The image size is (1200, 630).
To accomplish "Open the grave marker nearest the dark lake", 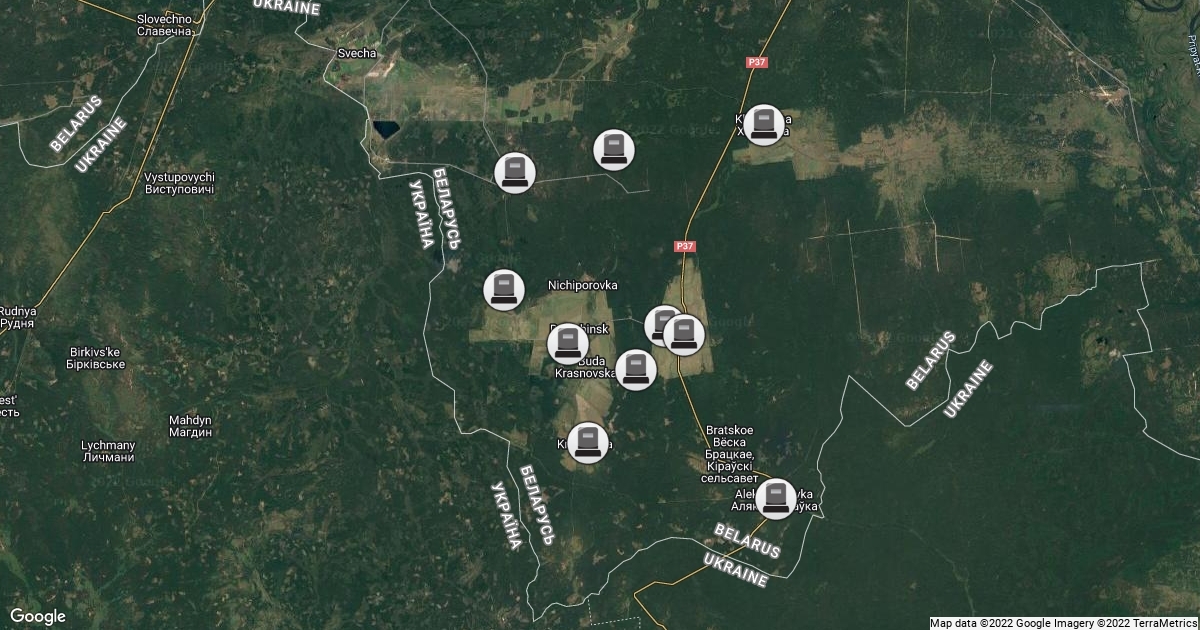I will point(514,172).
